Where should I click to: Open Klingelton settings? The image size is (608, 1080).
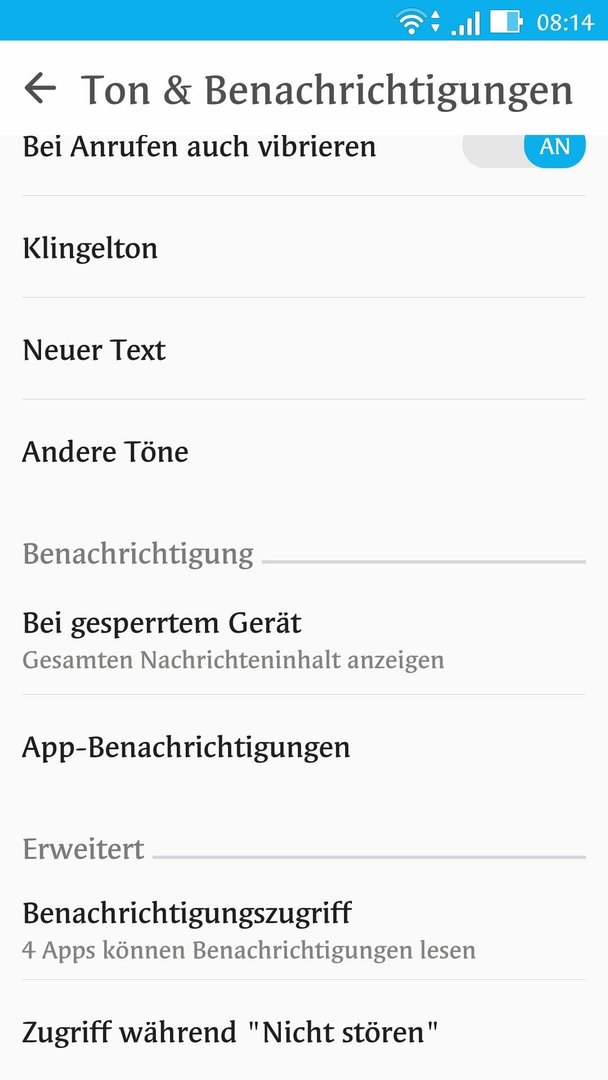coord(303,248)
